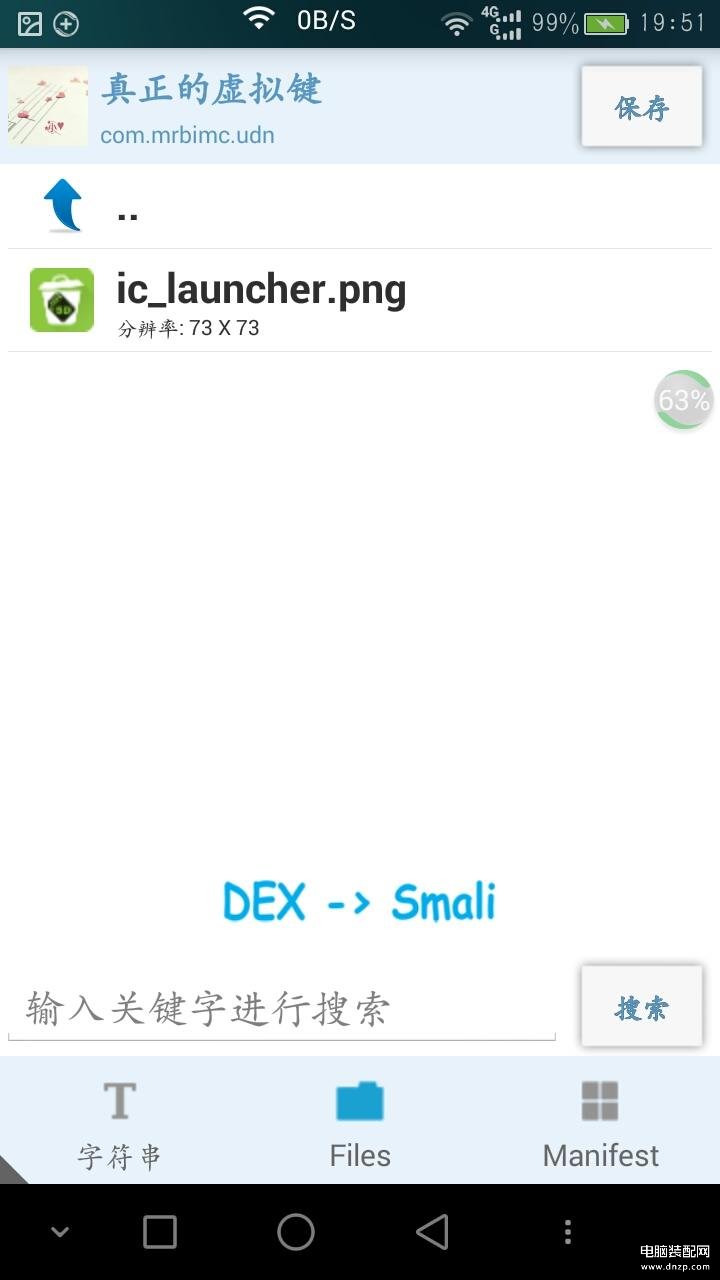
Task: Tap the 保存 save button
Action: [641, 107]
